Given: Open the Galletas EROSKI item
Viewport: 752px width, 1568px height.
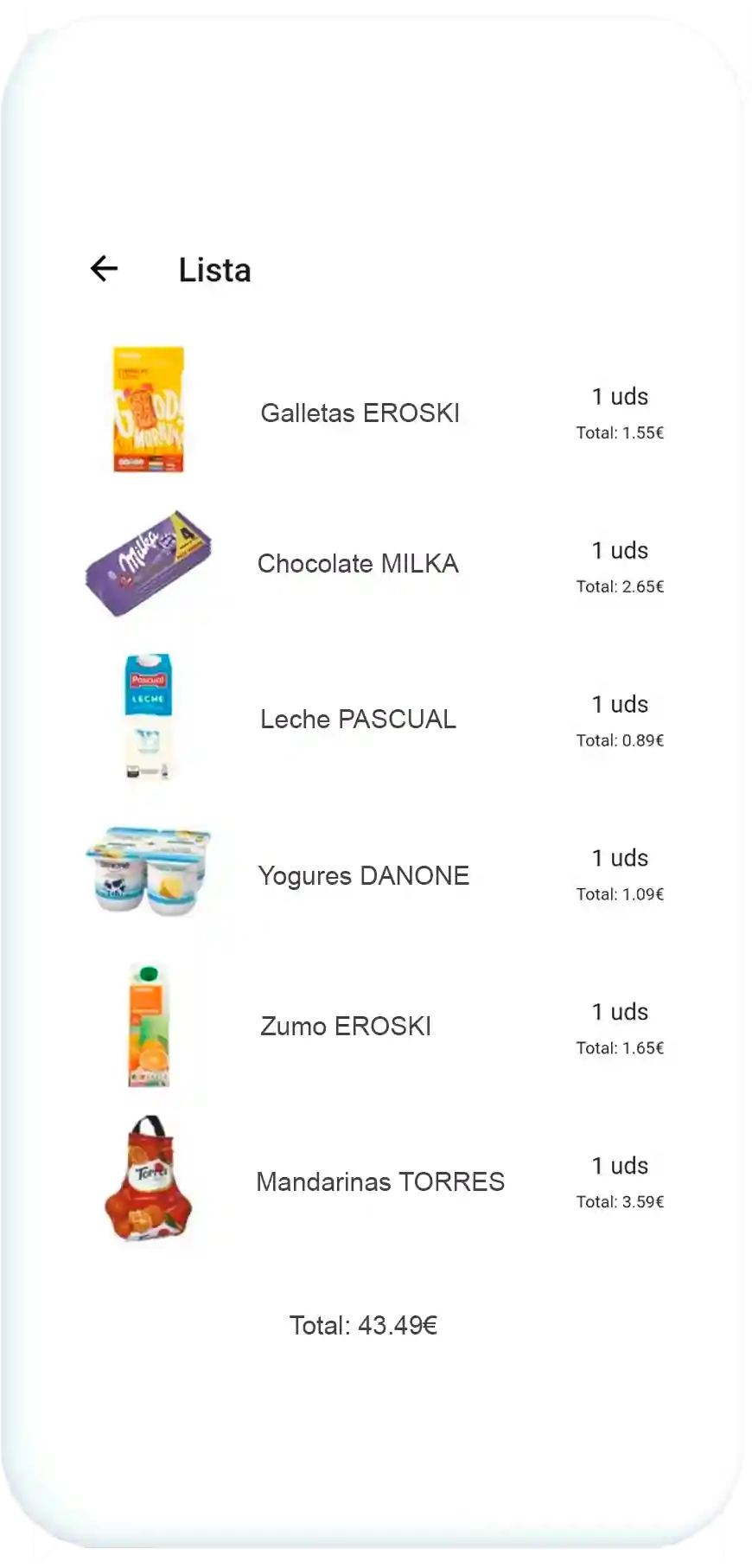Looking at the screenshot, I should [360, 413].
